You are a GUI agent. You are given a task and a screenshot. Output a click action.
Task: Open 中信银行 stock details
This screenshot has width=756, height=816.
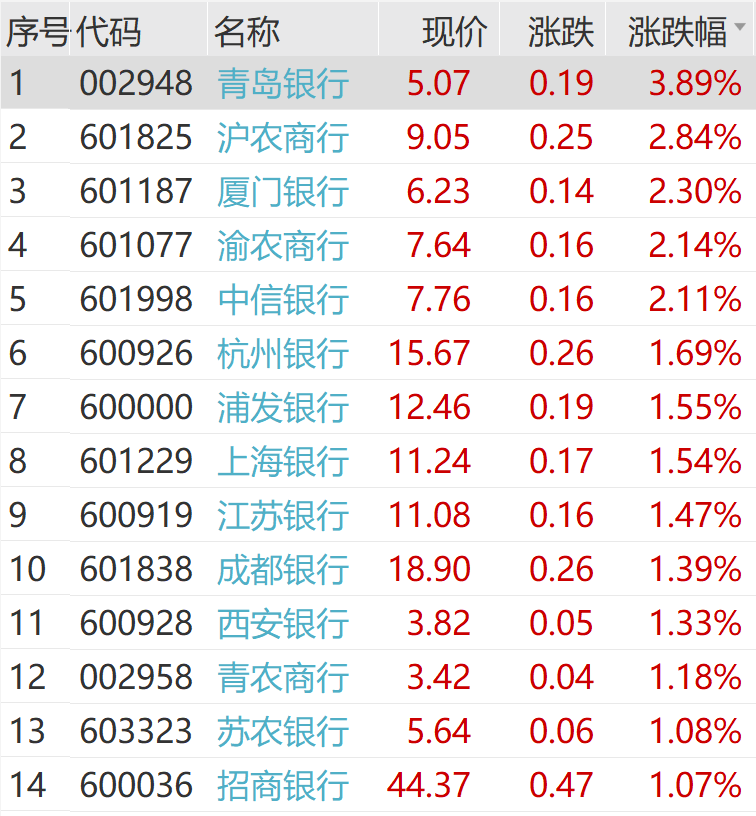(282, 300)
